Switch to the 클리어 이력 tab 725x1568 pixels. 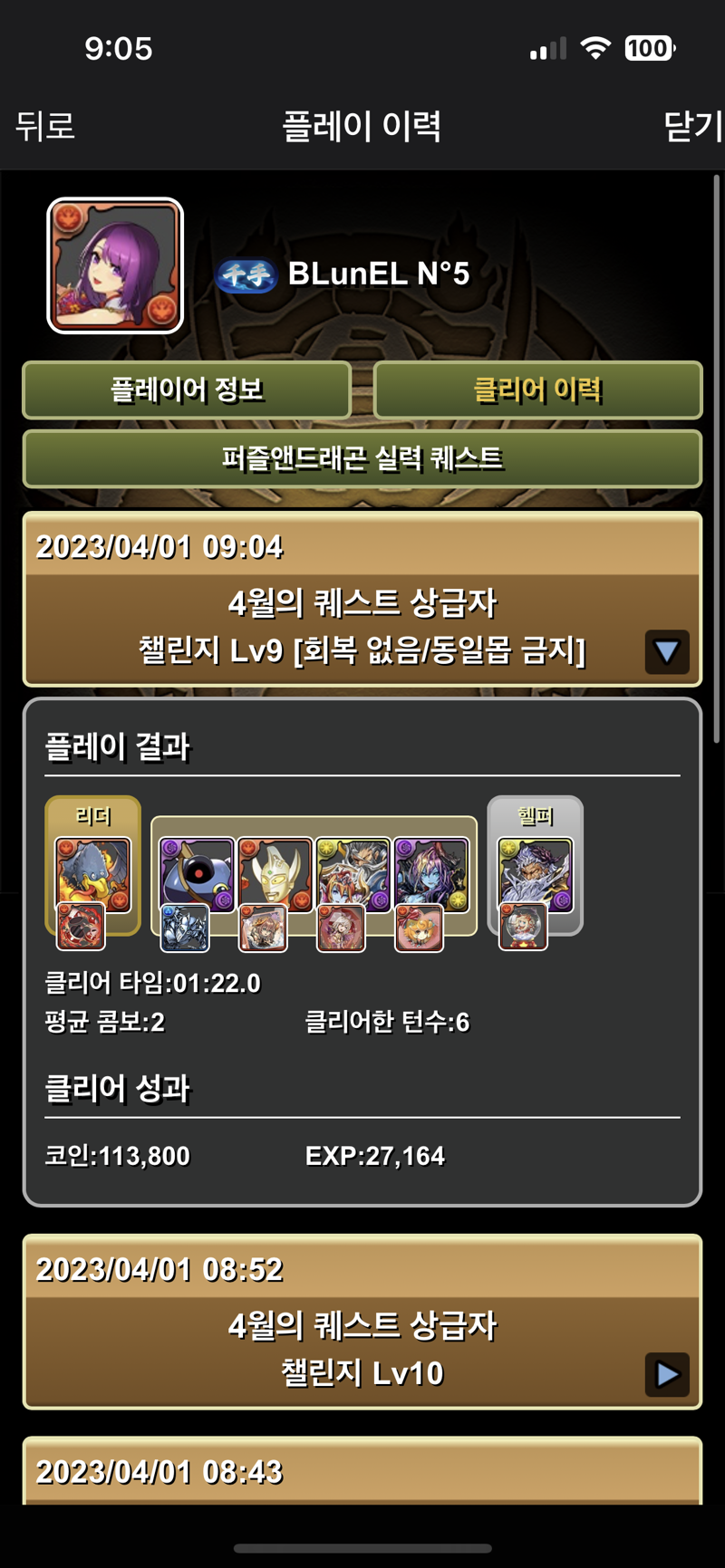tap(538, 390)
